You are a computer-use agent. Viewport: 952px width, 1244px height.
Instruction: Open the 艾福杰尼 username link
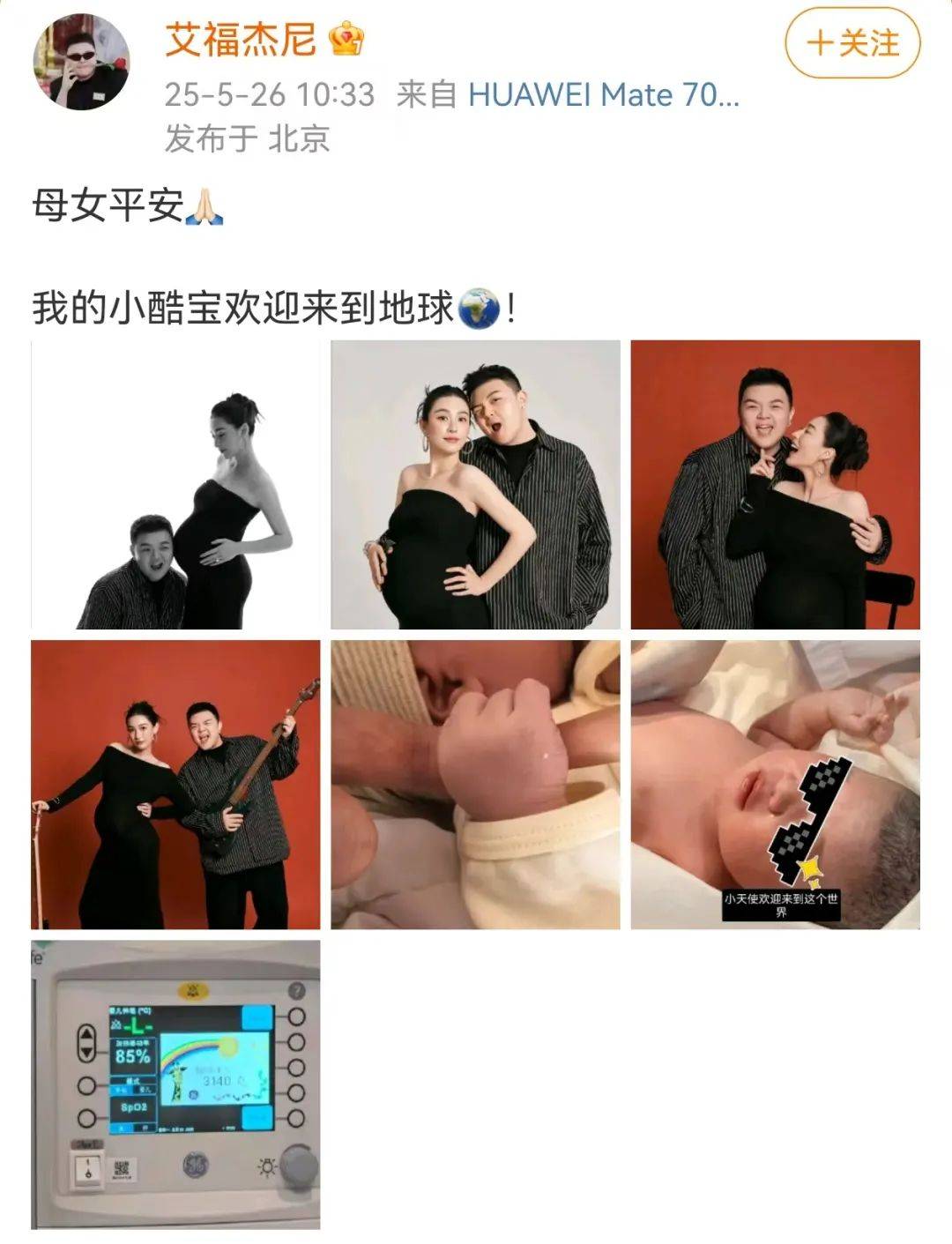(241, 41)
